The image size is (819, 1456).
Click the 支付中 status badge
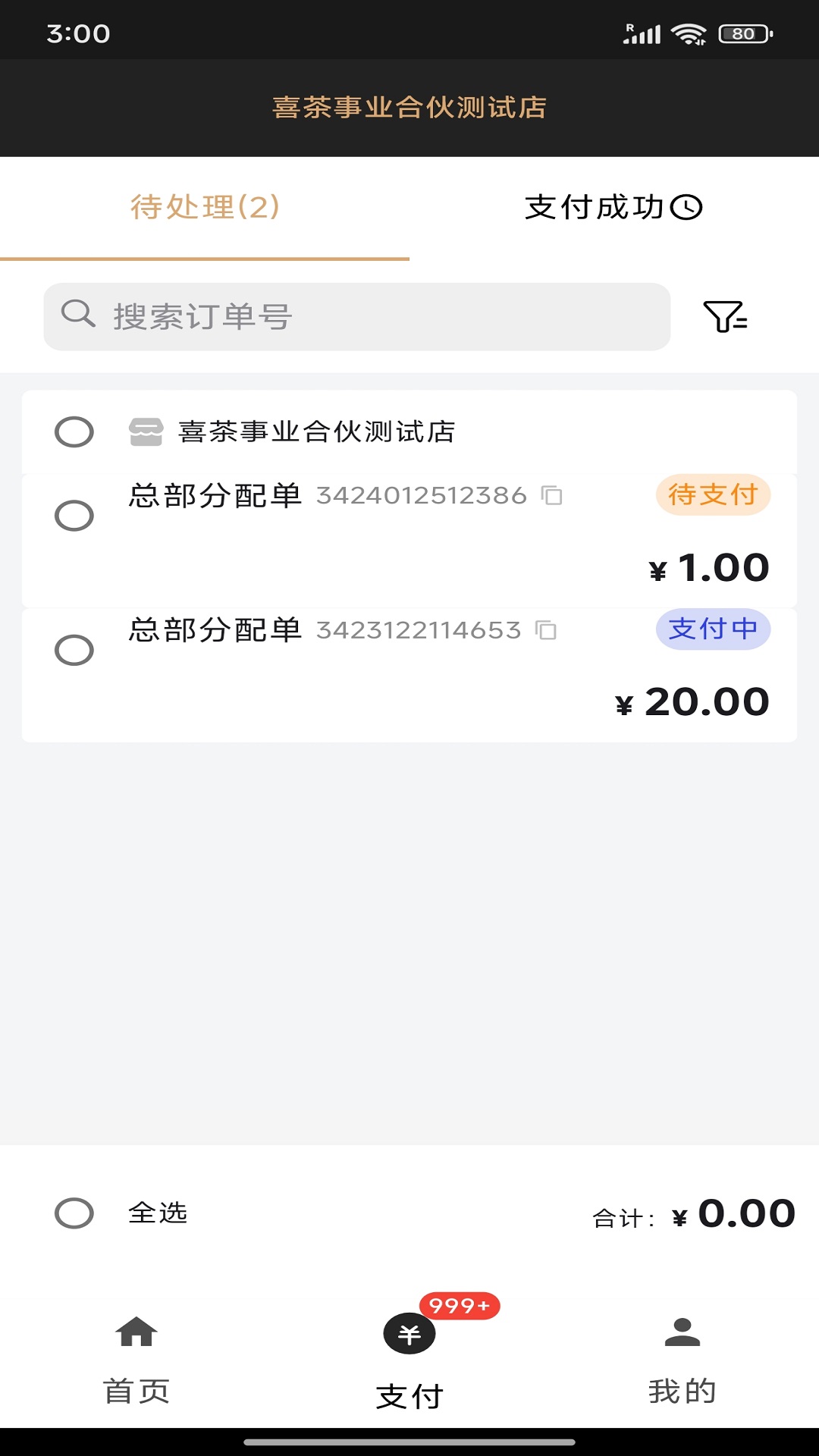point(714,628)
